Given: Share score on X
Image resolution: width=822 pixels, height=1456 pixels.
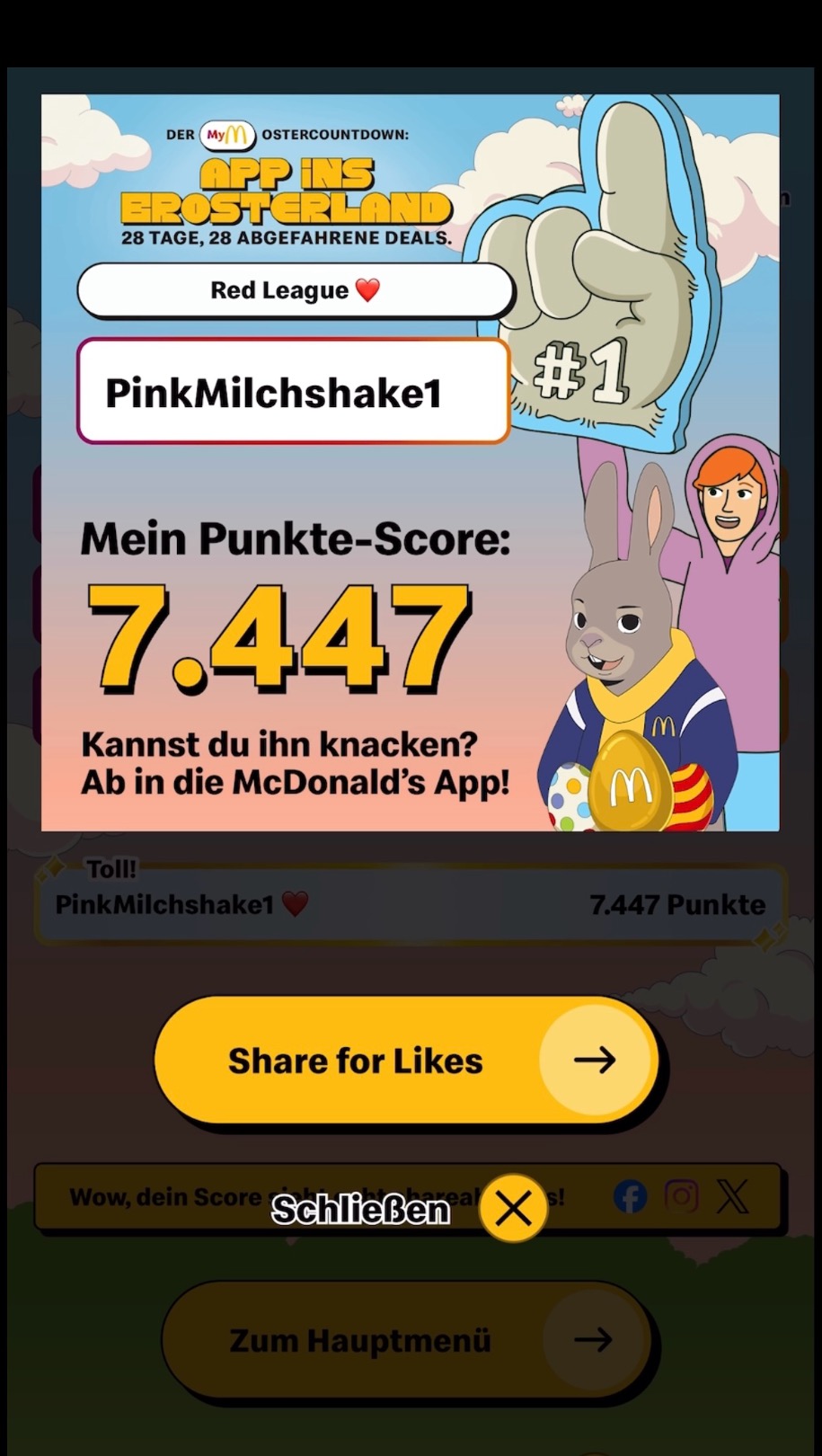Looking at the screenshot, I should click(x=733, y=1196).
